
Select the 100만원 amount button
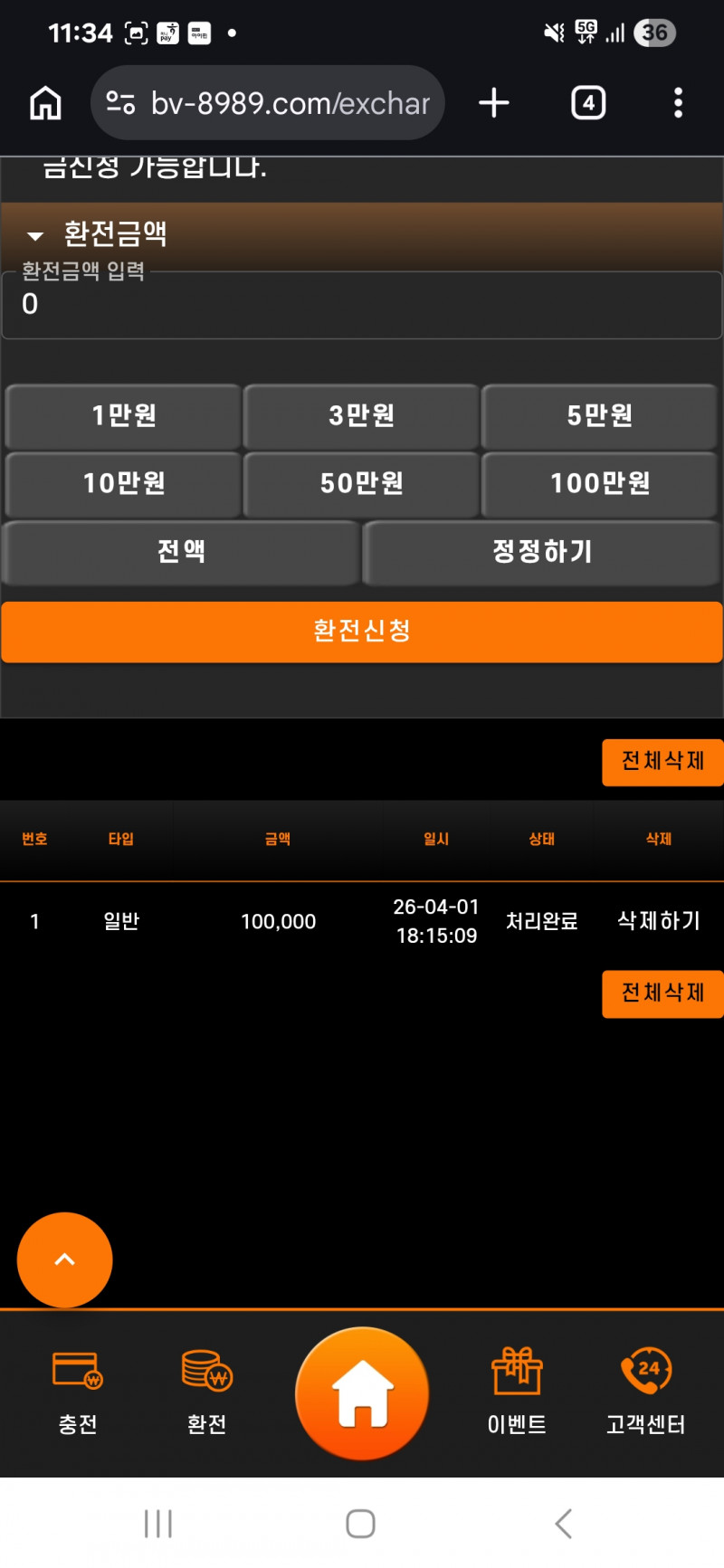point(600,484)
